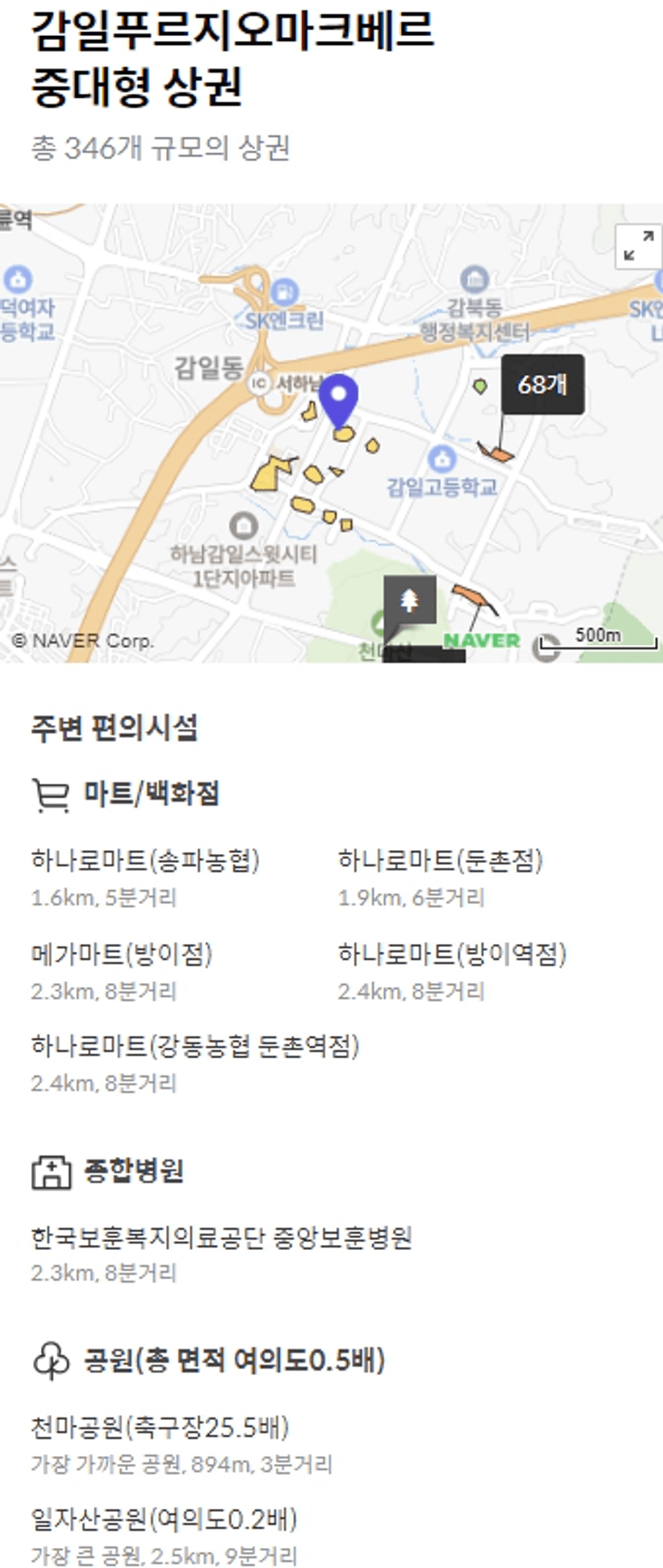663x1568 pixels.
Task: Tap the 68개 commercial area label
Action: [x=543, y=385]
